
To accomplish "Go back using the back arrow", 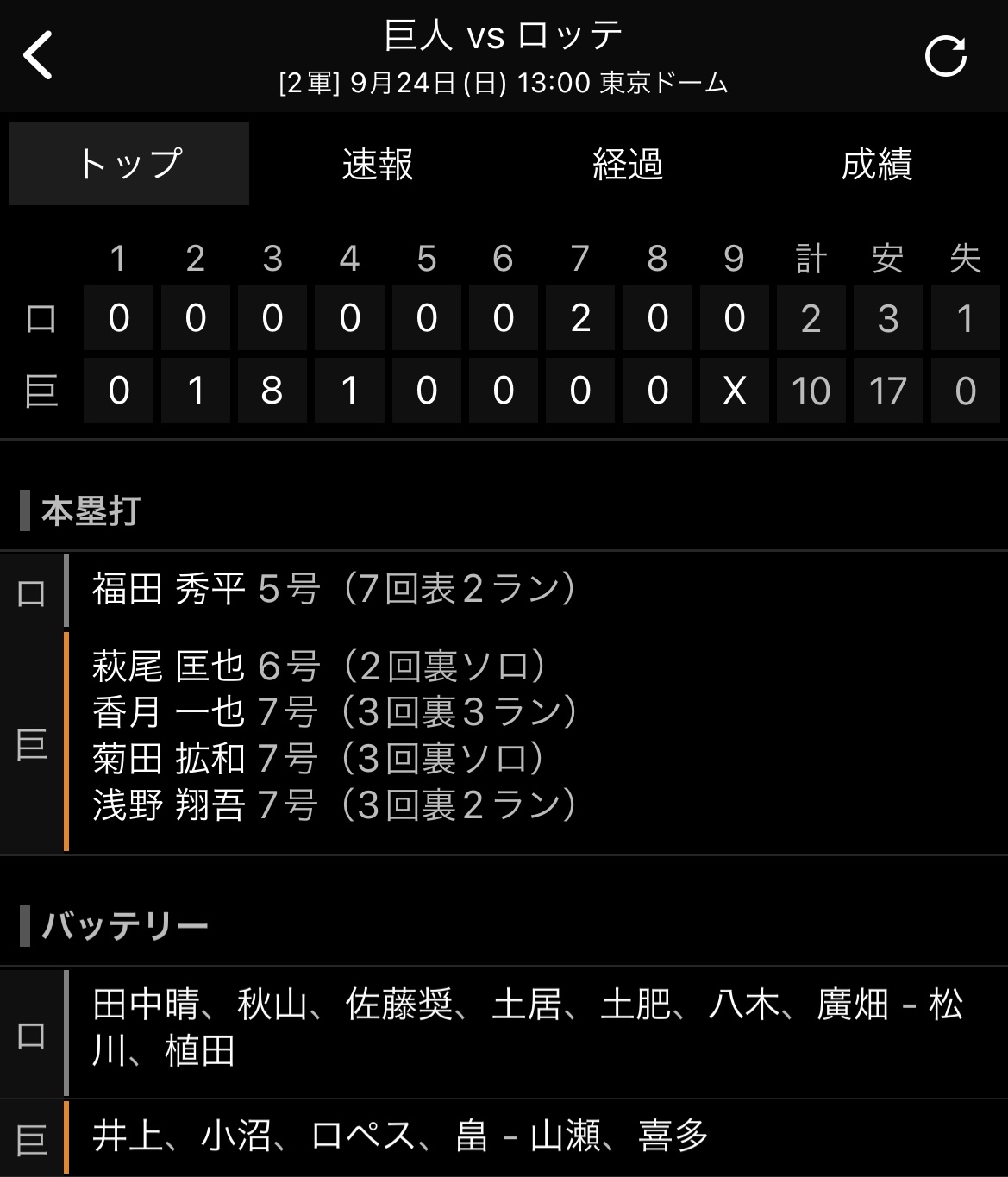I will pos(38,56).
